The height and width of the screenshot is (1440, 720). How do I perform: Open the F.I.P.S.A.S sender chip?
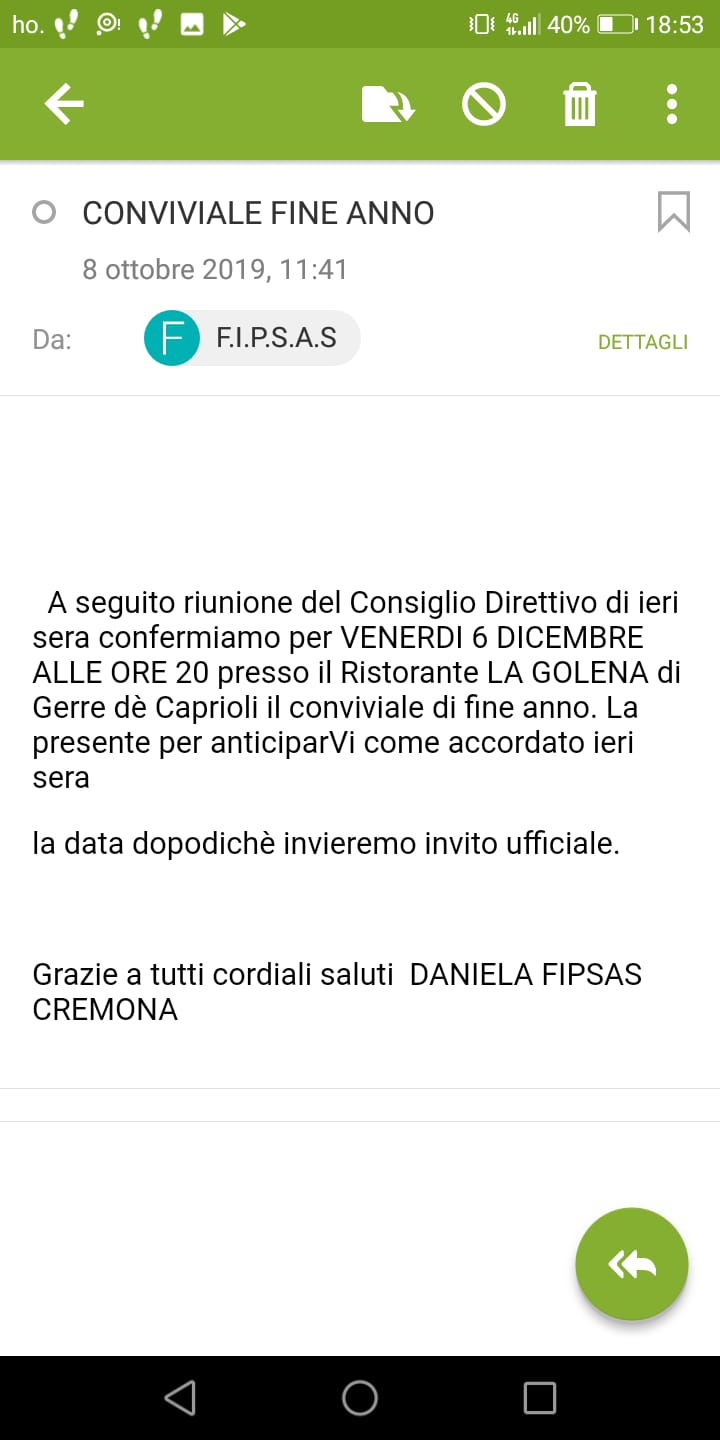pos(252,338)
